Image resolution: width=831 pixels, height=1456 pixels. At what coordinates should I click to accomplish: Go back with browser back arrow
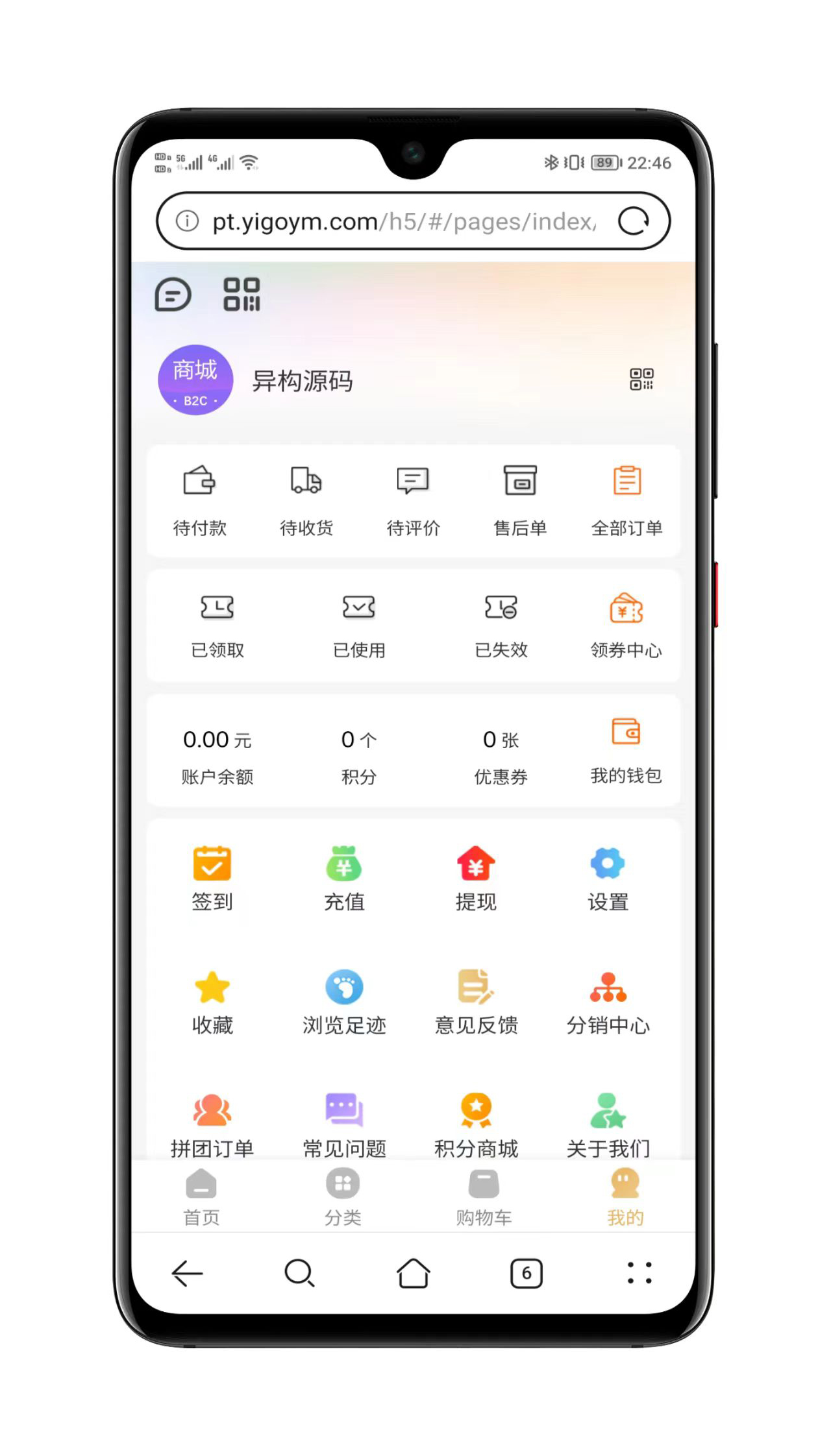[x=187, y=1273]
